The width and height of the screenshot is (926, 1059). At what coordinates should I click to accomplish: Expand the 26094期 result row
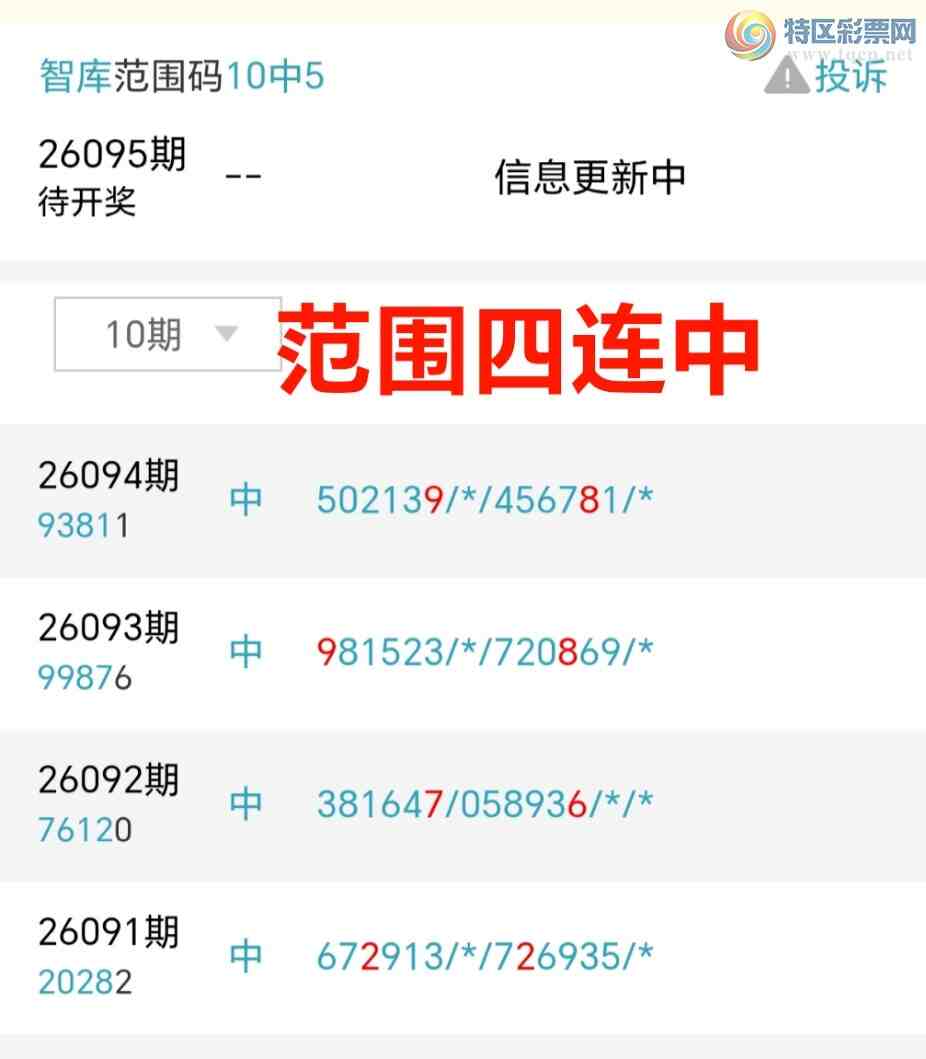[x=106, y=478]
